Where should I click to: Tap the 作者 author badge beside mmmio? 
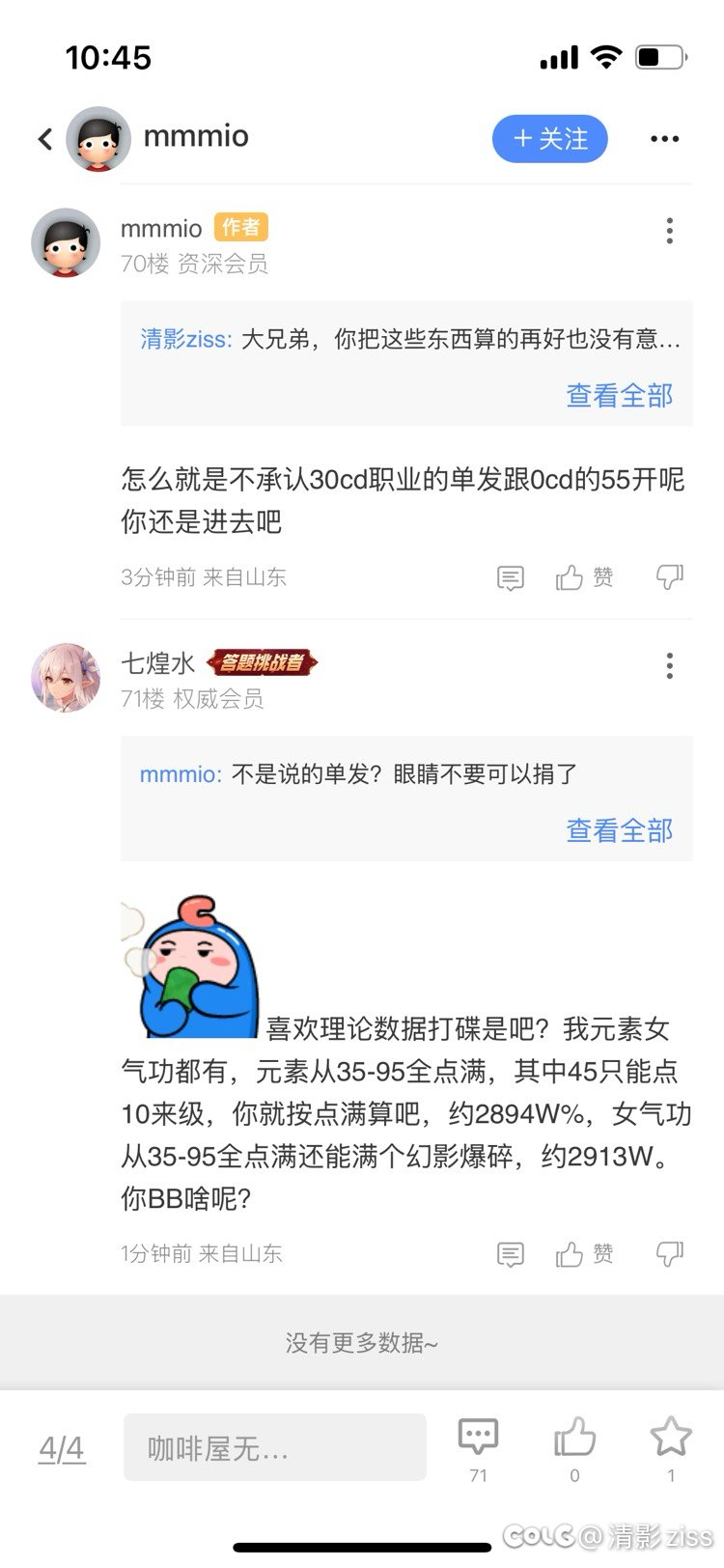click(x=240, y=228)
